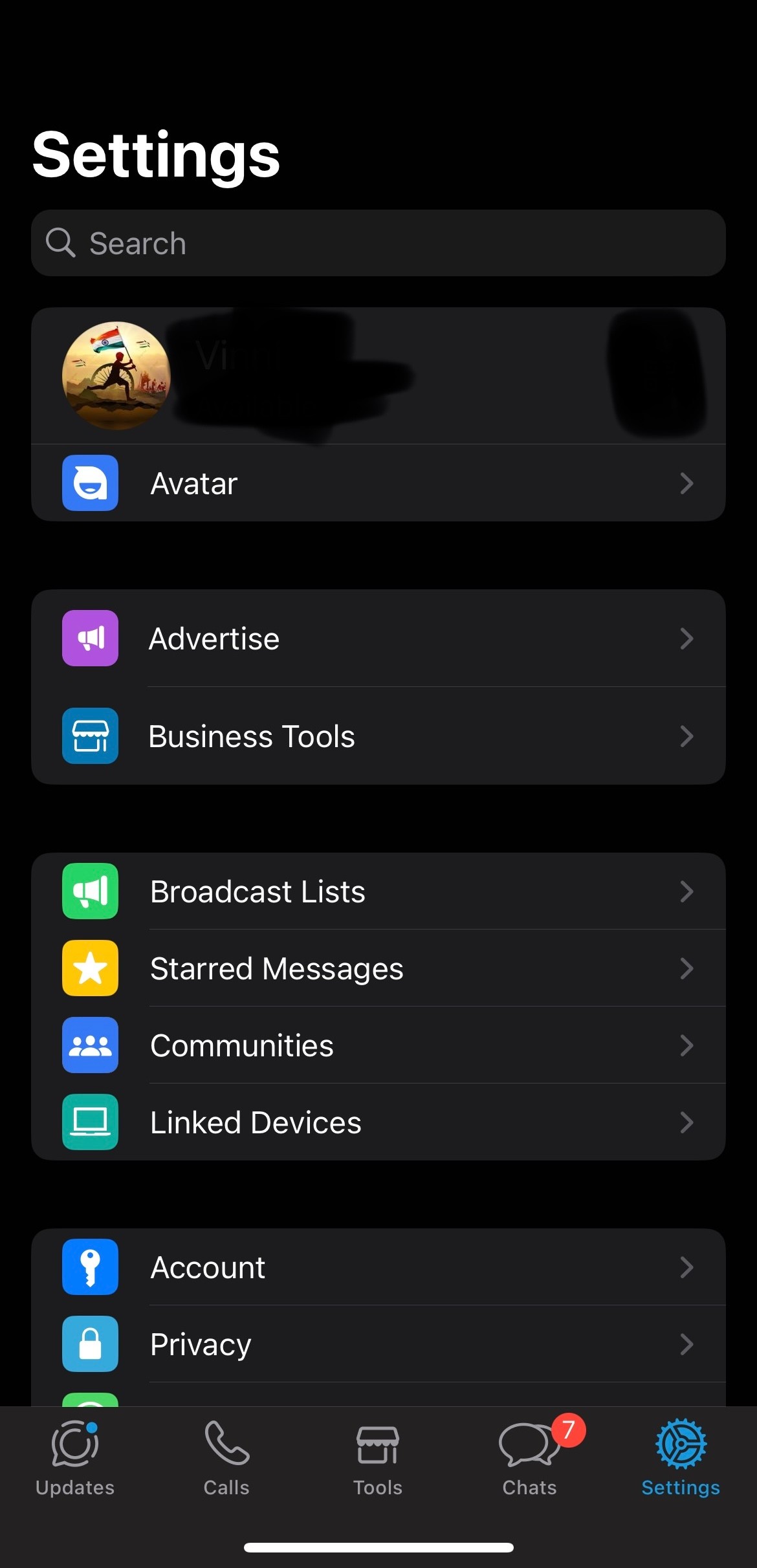Tap the Search field in Settings
757x1568 pixels.
tap(378, 243)
